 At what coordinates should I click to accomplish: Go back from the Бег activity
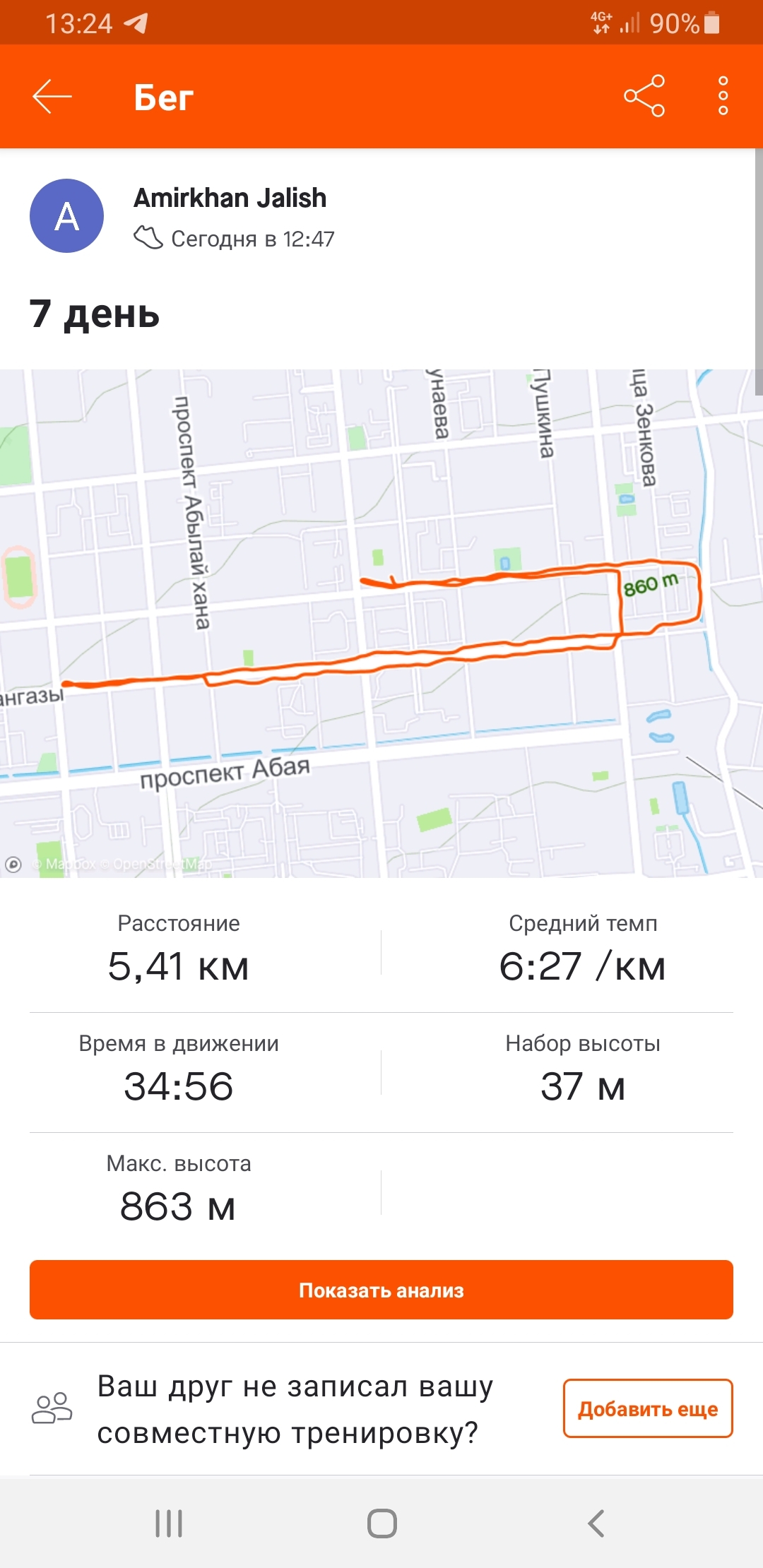[x=52, y=97]
